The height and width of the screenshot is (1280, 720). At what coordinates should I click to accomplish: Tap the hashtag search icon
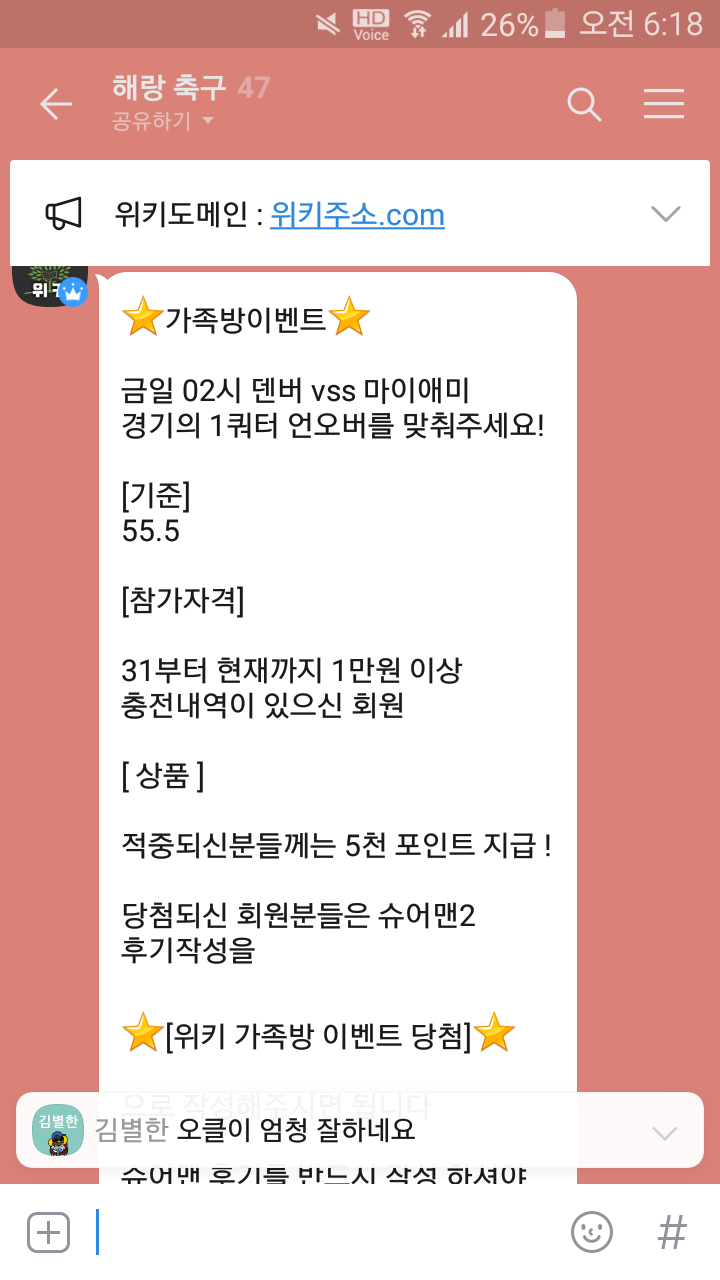click(x=672, y=1232)
